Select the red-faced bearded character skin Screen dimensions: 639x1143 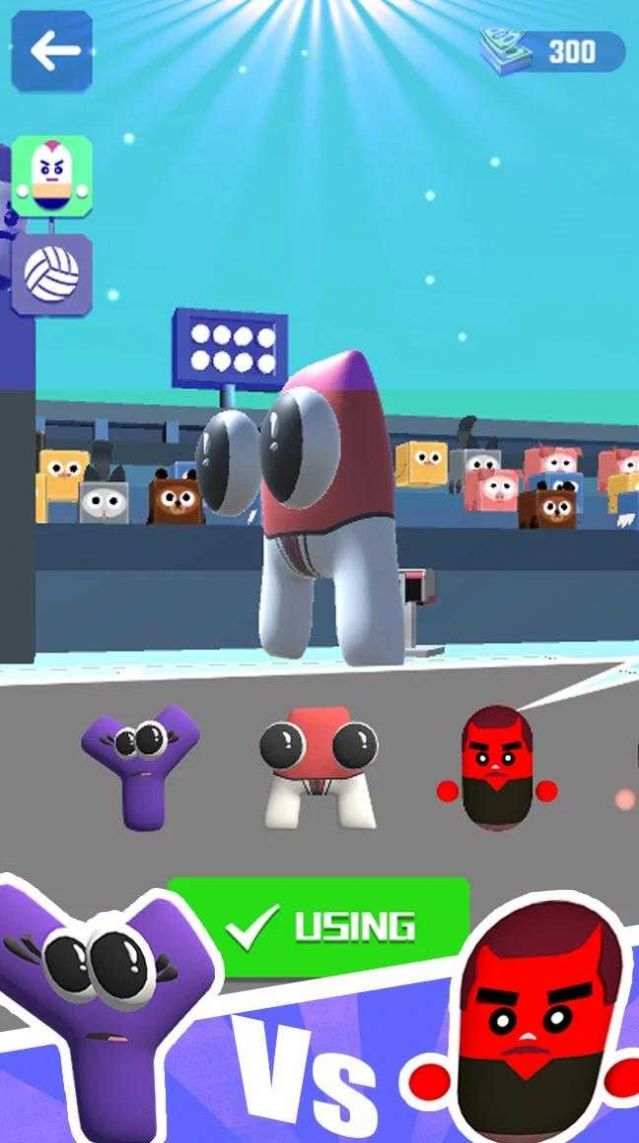(x=496, y=768)
